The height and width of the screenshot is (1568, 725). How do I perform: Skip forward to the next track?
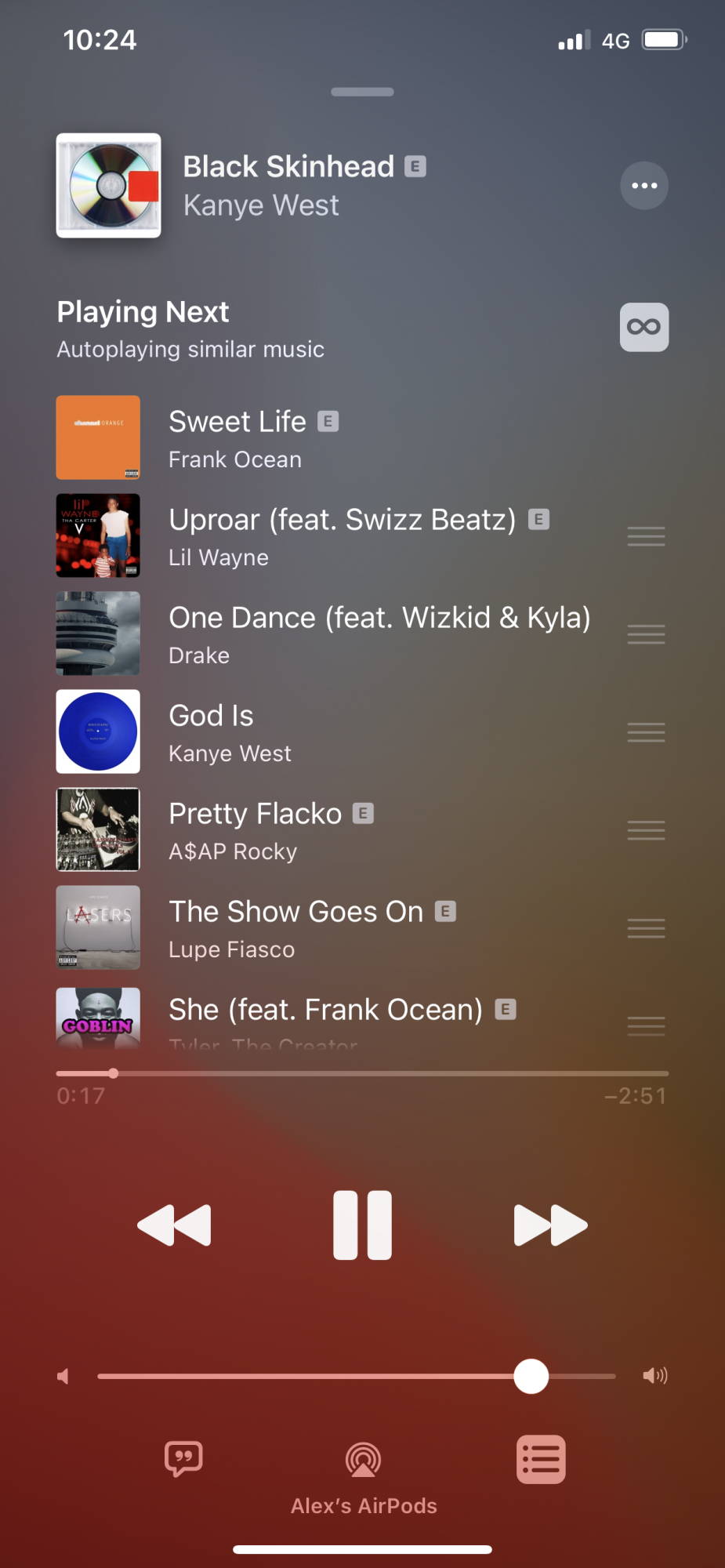pos(550,1225)
